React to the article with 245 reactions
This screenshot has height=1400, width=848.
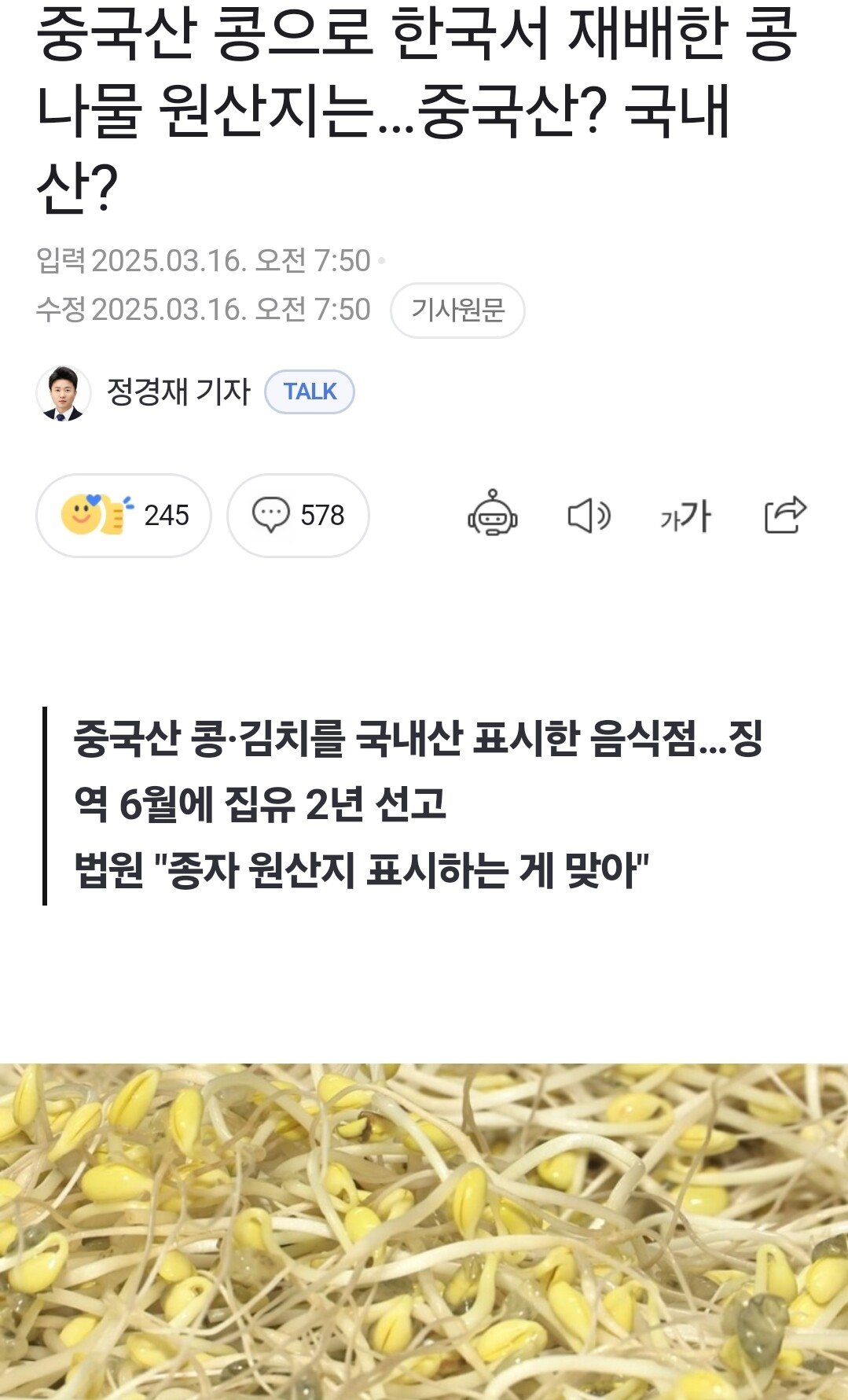pos(123,516)
